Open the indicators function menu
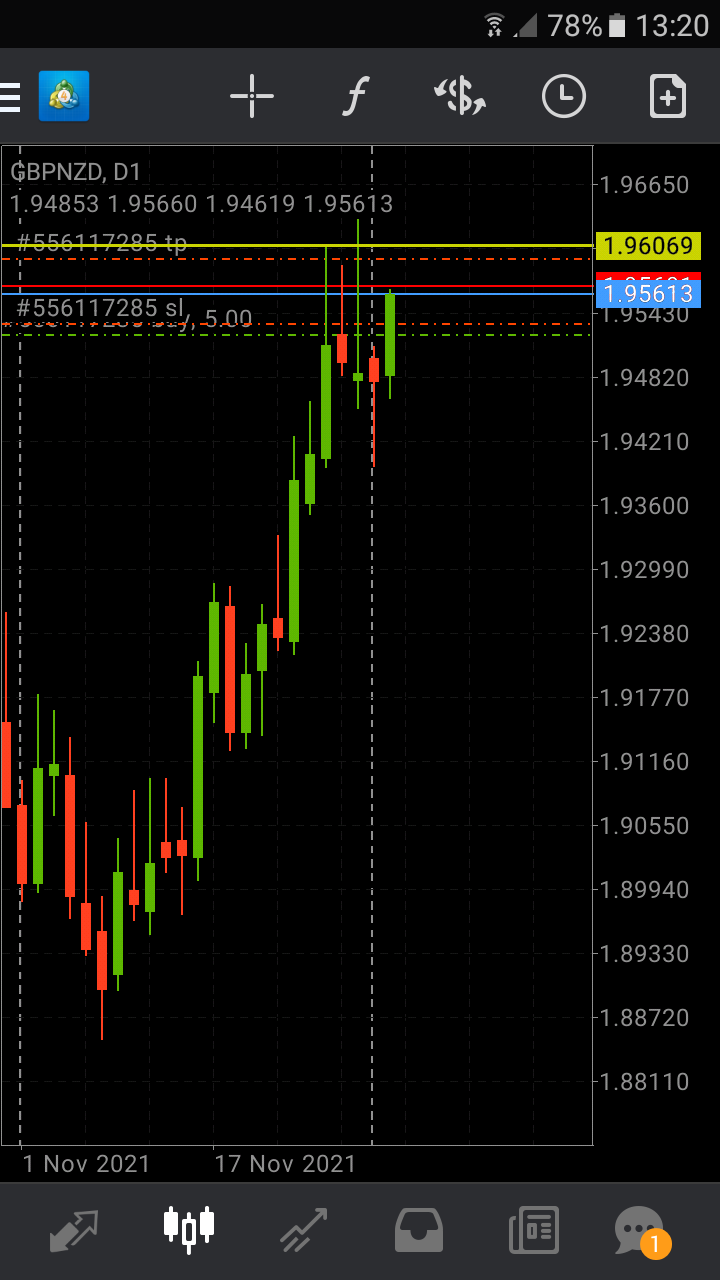The width and height of the screenshot is (720, 1280). pyautogui.click(x=355, y=97)
